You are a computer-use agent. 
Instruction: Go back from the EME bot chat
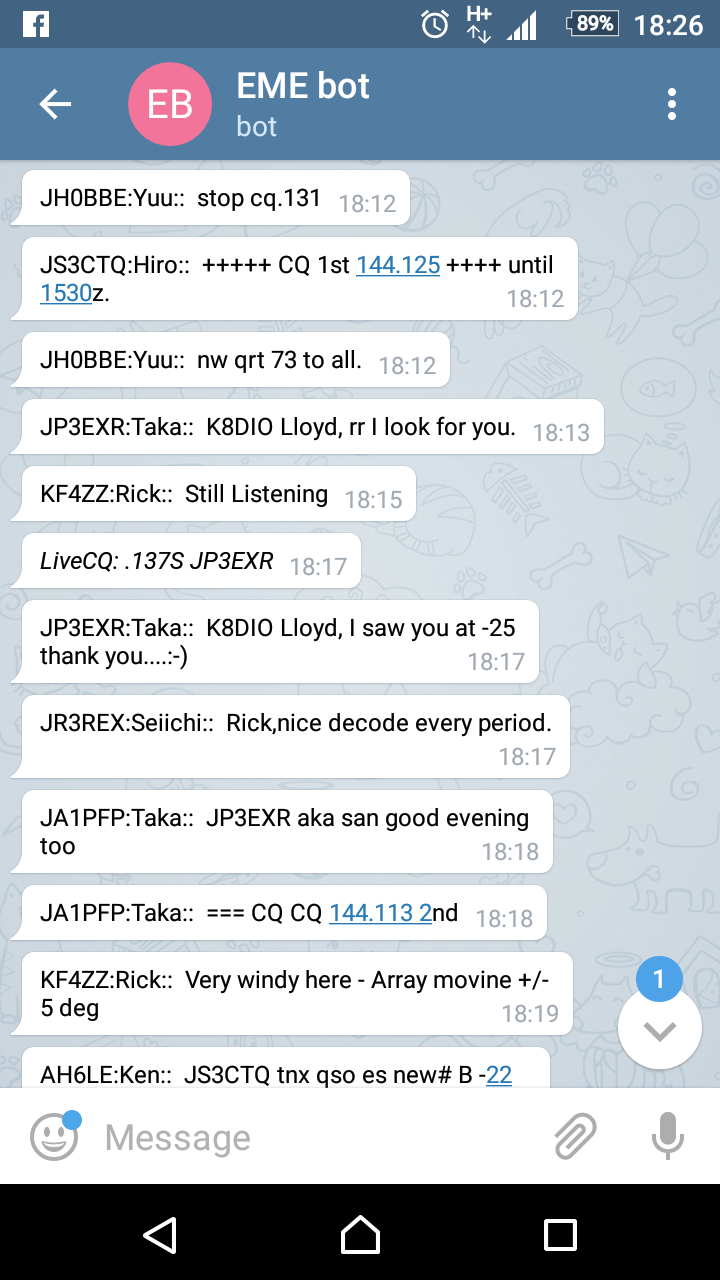55,104
